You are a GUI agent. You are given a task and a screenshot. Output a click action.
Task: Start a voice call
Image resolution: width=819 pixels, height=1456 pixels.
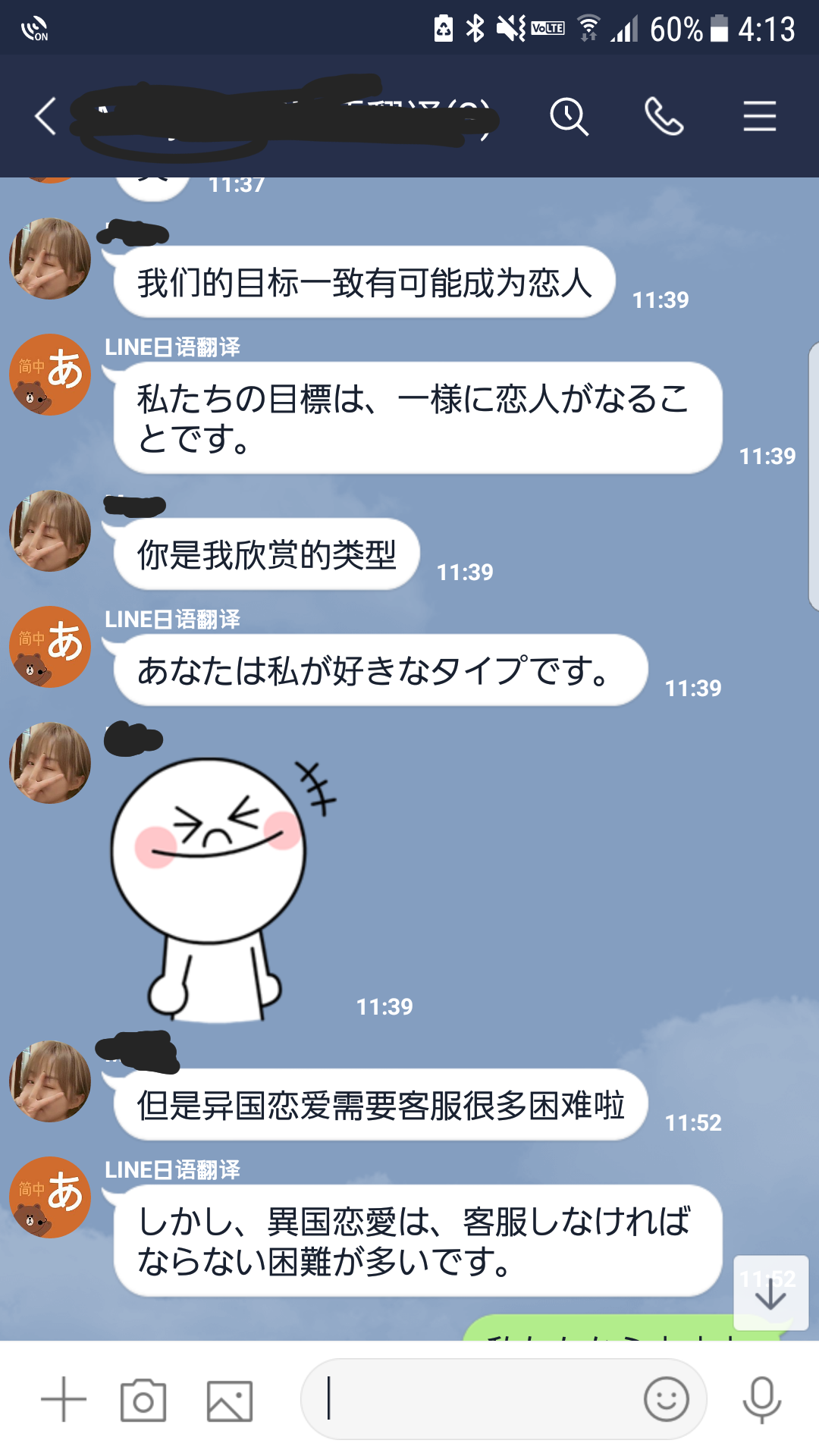(x=664, y=117)
